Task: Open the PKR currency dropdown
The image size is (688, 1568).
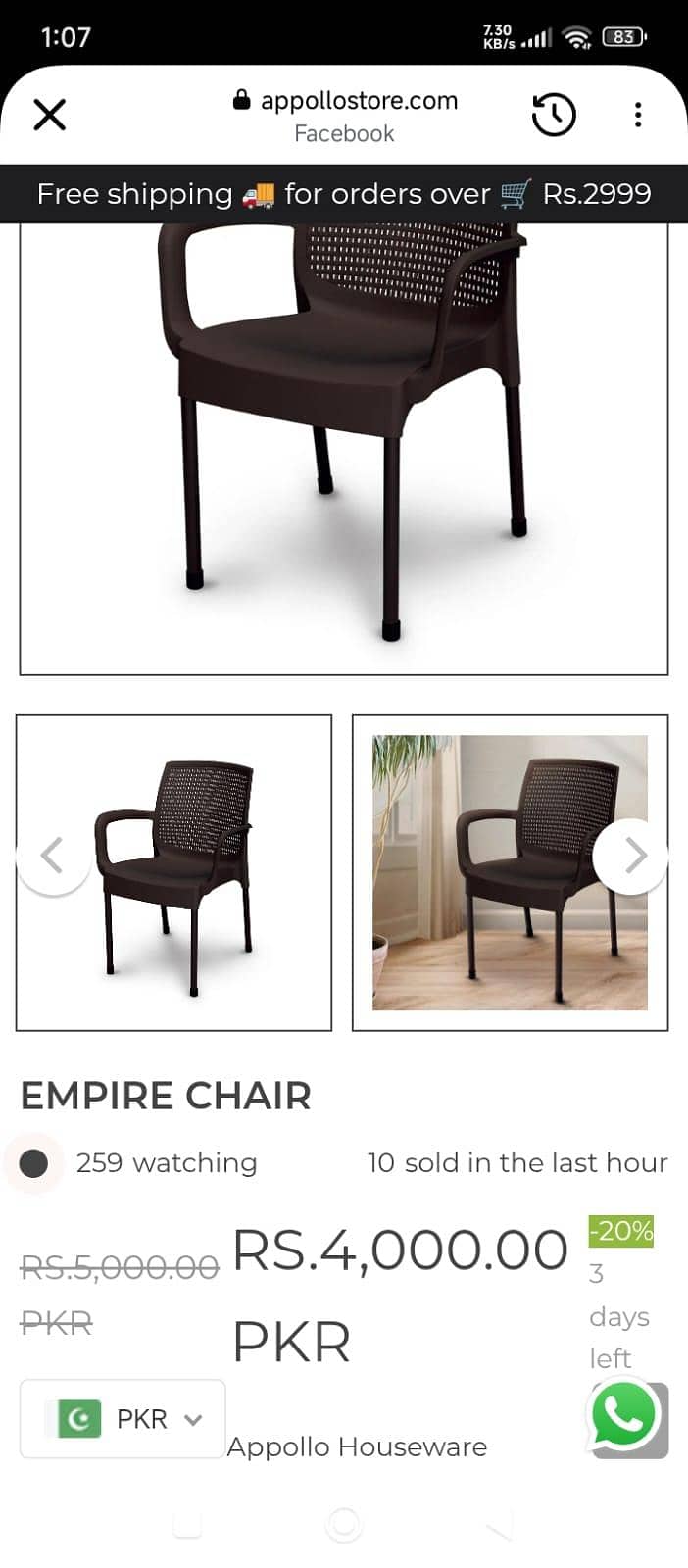Action: [x=123, y=1418]
